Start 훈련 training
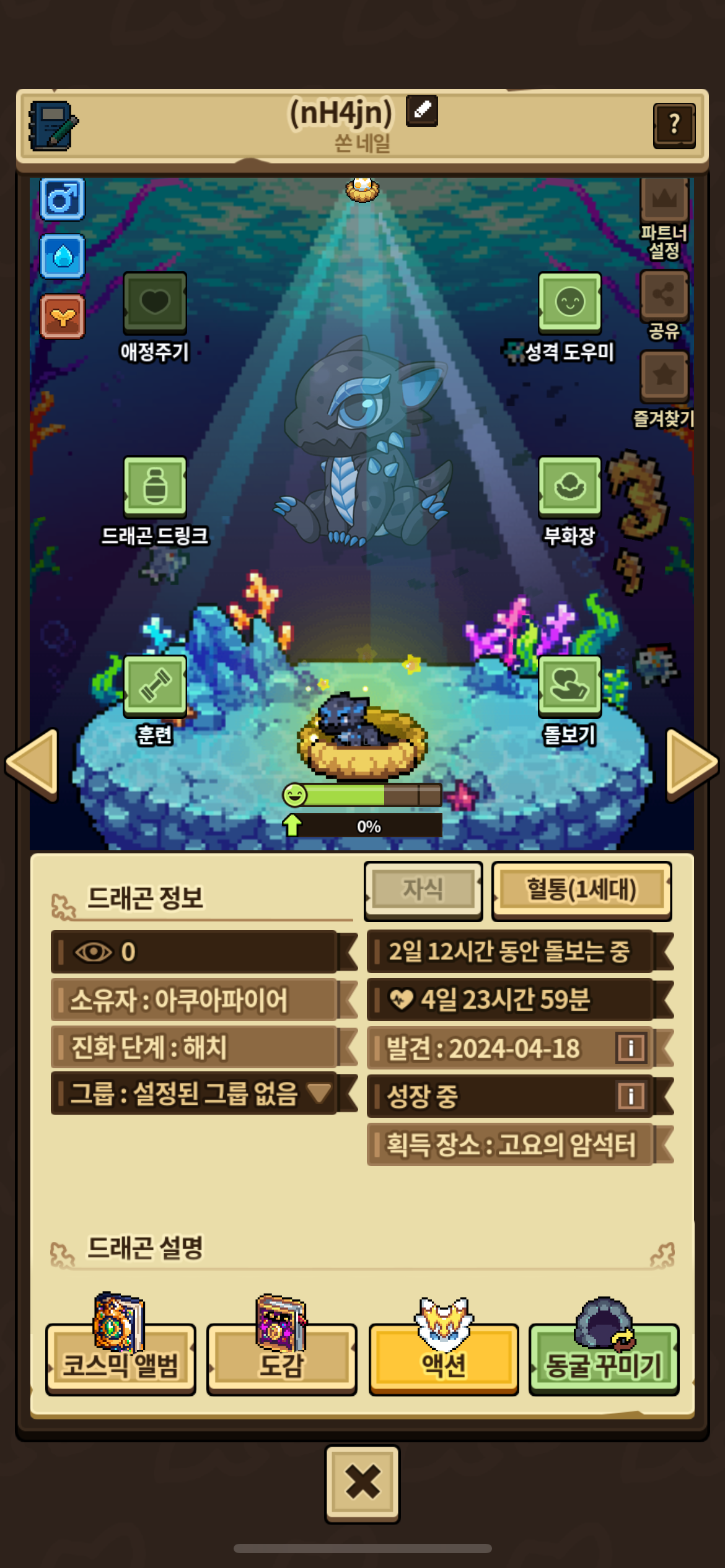This screenshot has width=725, height=1568. (x=154, y=686)
